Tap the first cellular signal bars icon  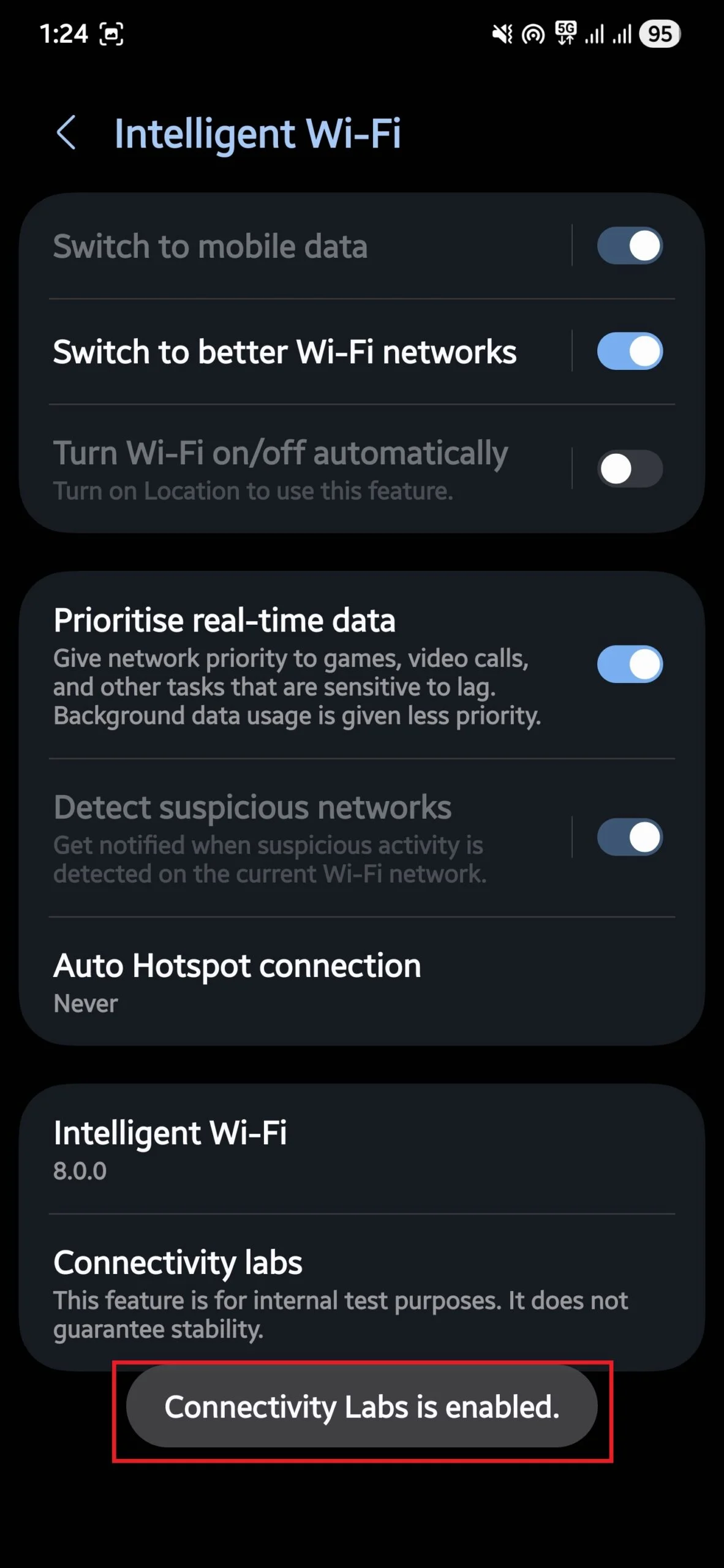[x=595, y=34]
